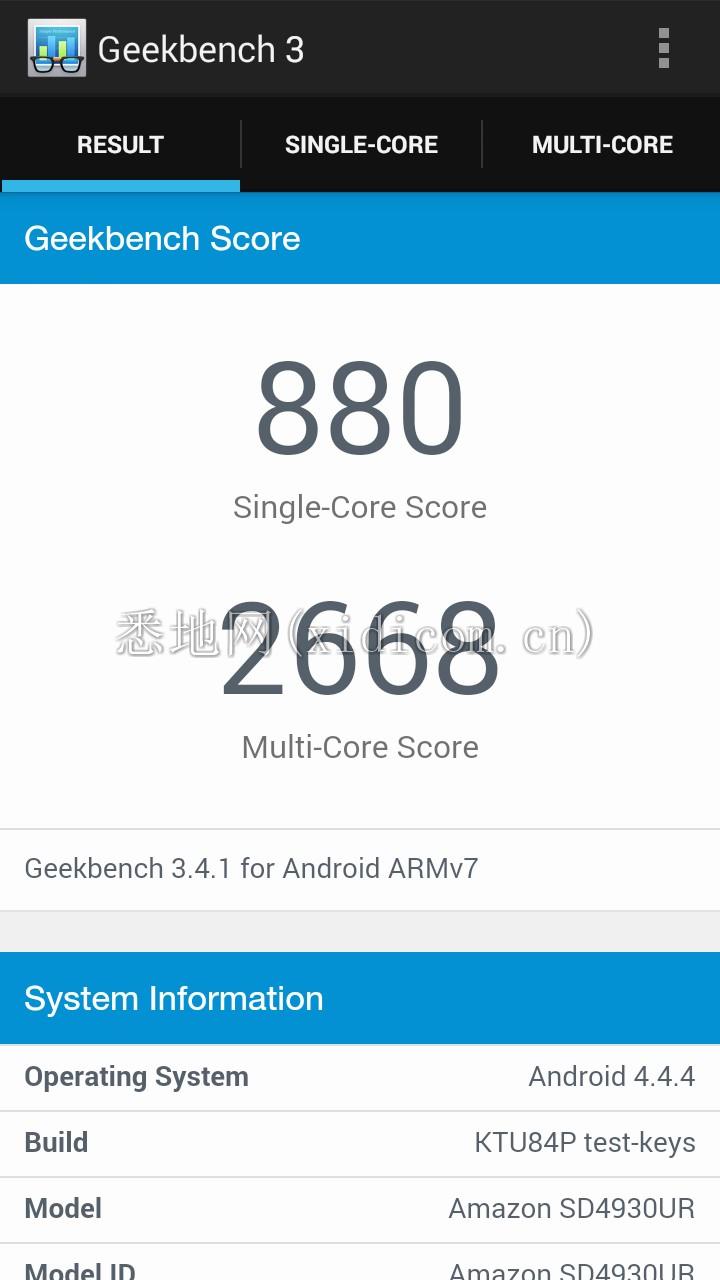Select the 880 Single-Core Score value
This screenshot has width=720, height=1280.
coord(360,404)
